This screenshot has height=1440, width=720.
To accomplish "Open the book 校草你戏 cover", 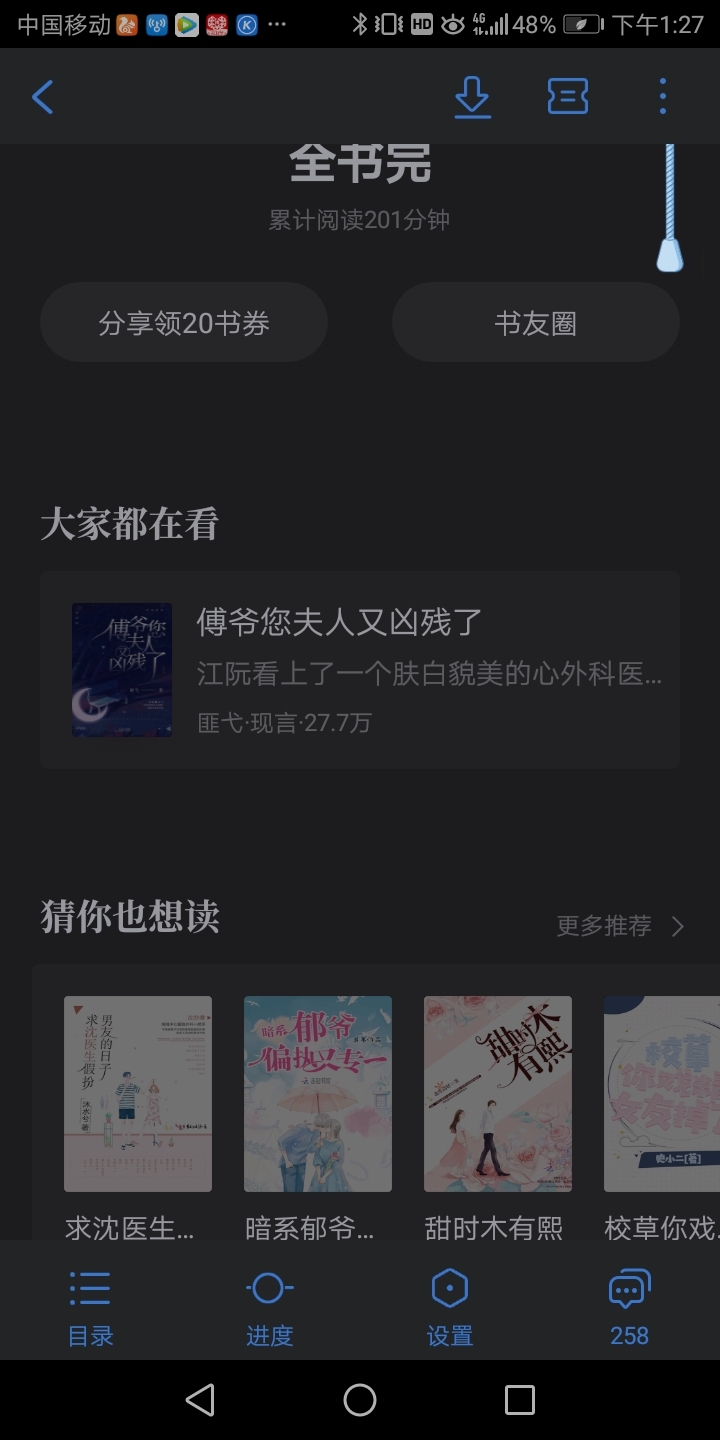I will click(662, 1094).
